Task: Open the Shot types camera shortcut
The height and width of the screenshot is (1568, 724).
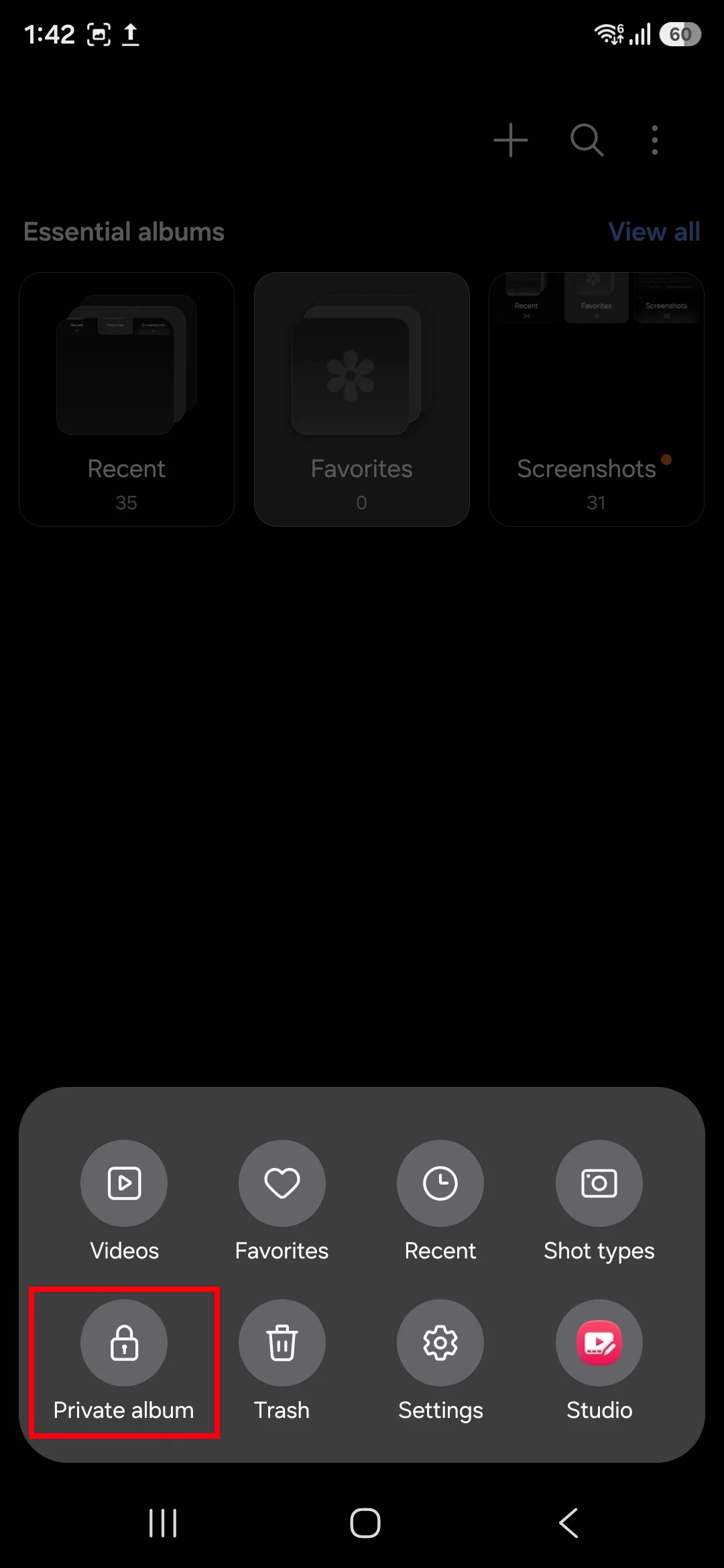Action: click(599, 1183)
